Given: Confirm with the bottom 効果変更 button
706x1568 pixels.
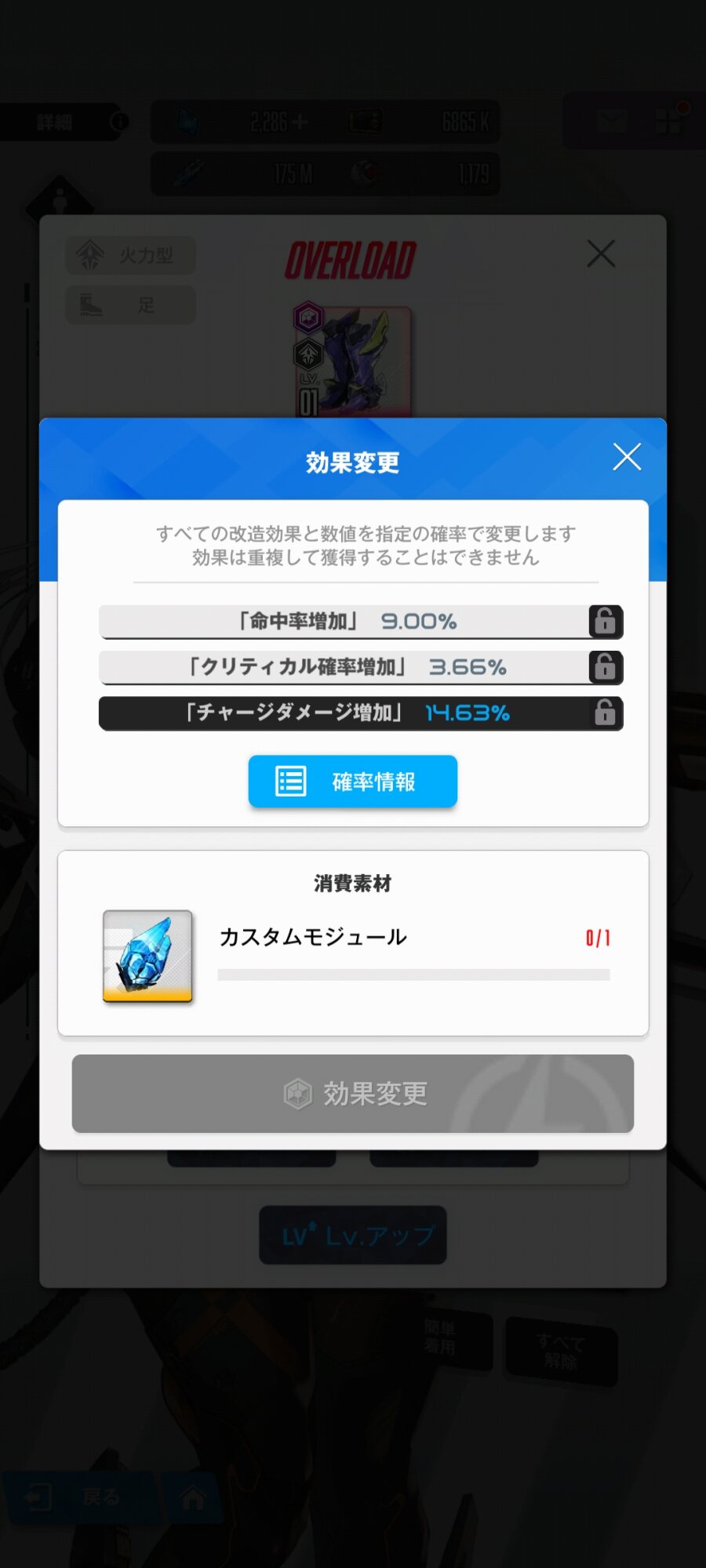Looking at the screenshot, I should [353, 1093].
